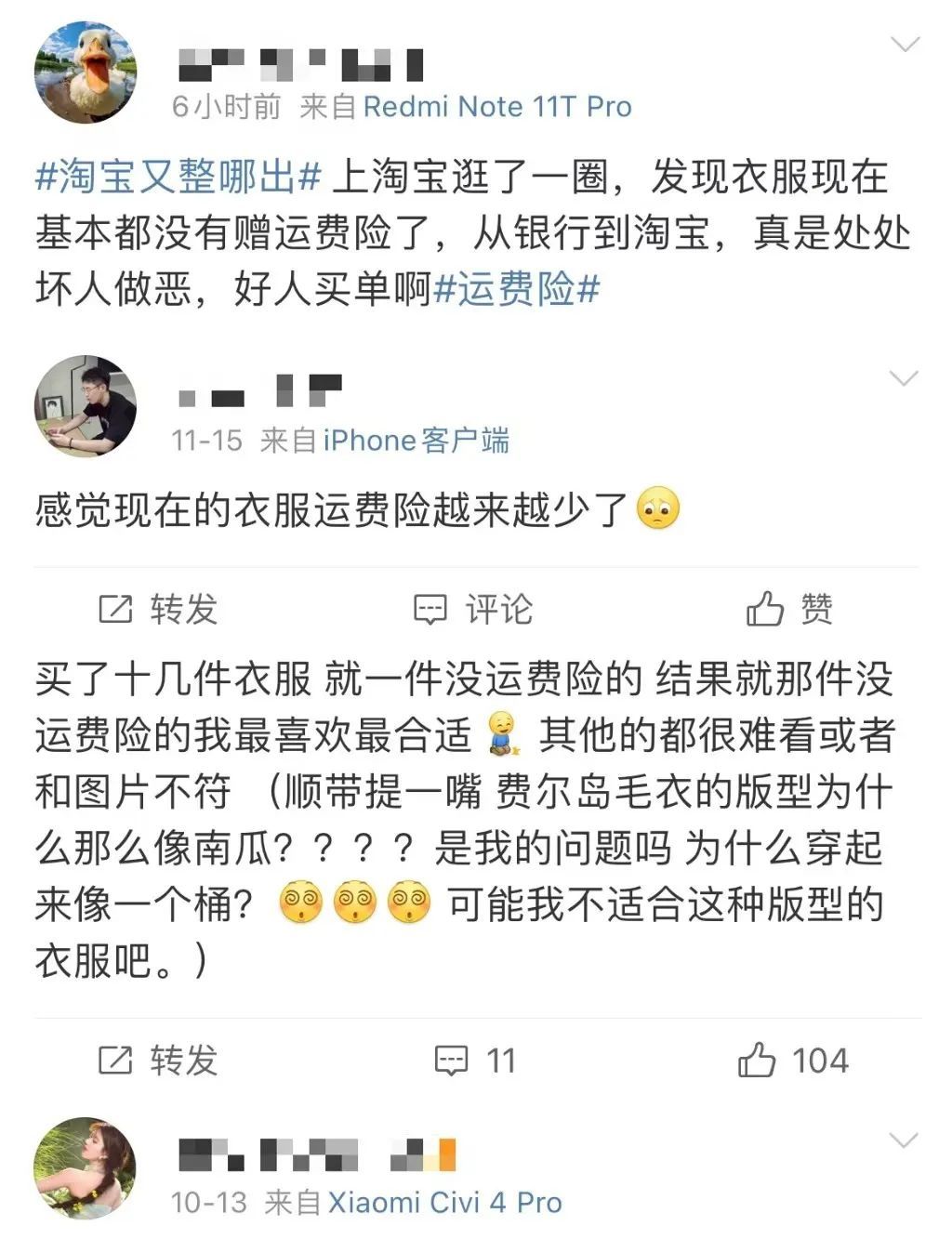The width and height of the screenshot is (952, 1239).
Task: Click the comment speech bubble icon beside 评论
Action: 430,611
